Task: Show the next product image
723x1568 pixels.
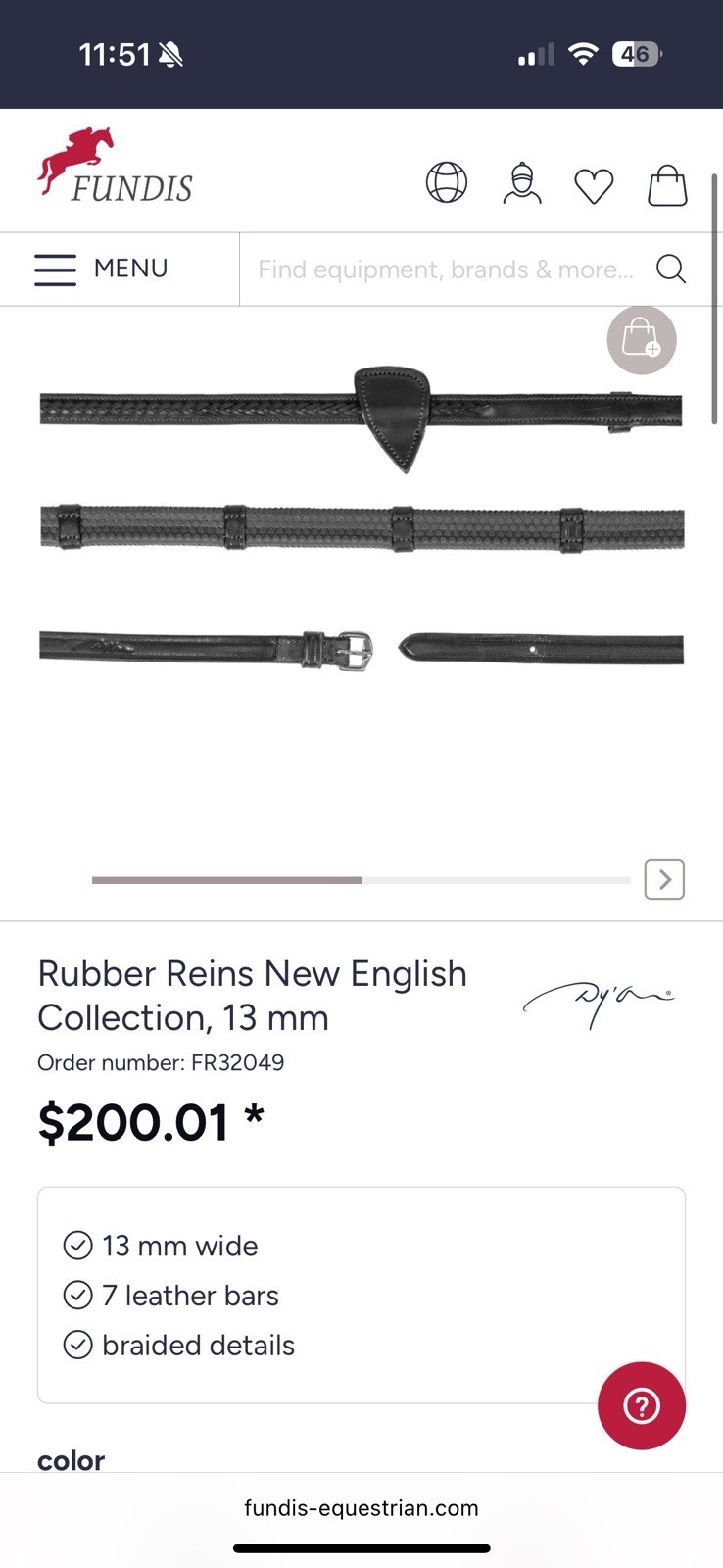Action: [x=664, y=879]
